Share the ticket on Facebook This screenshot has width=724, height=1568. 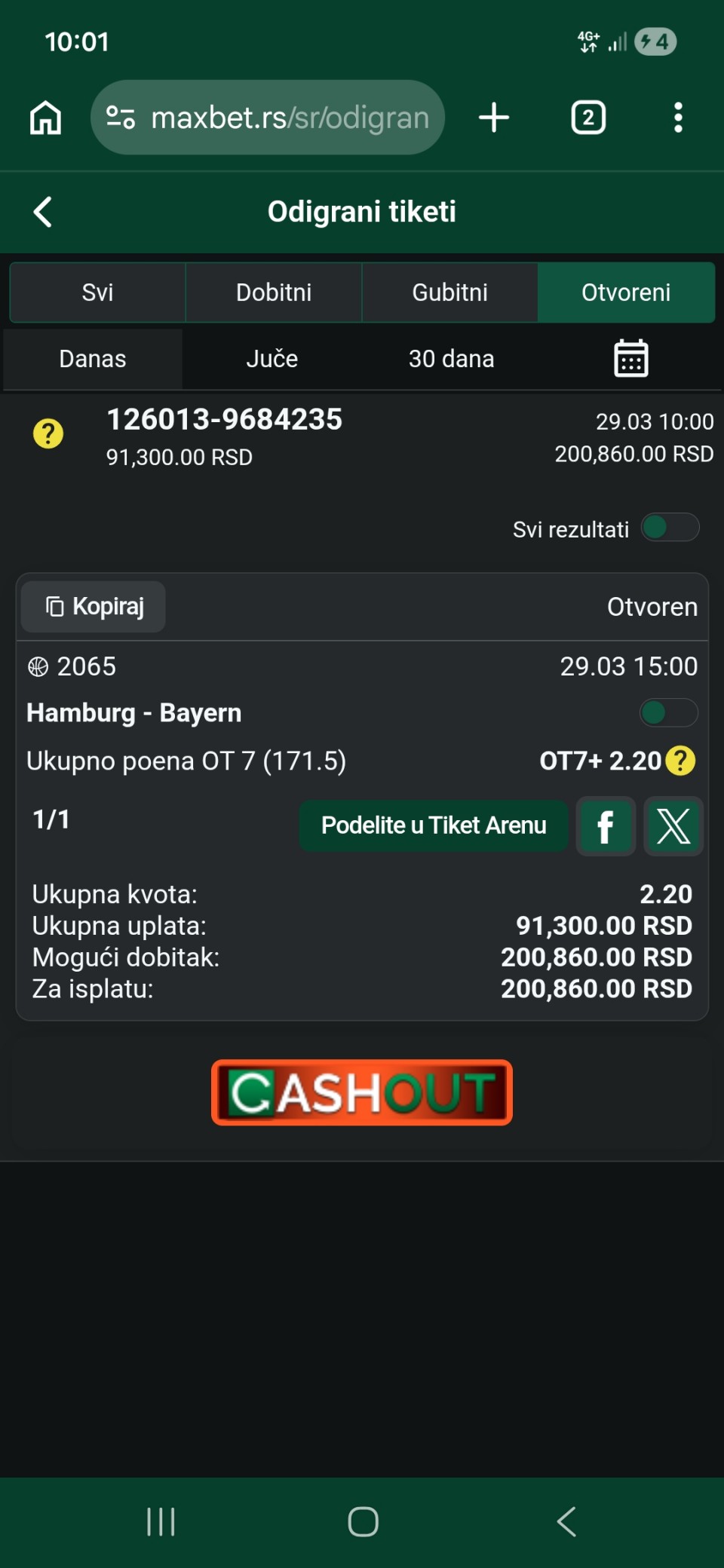605,826
